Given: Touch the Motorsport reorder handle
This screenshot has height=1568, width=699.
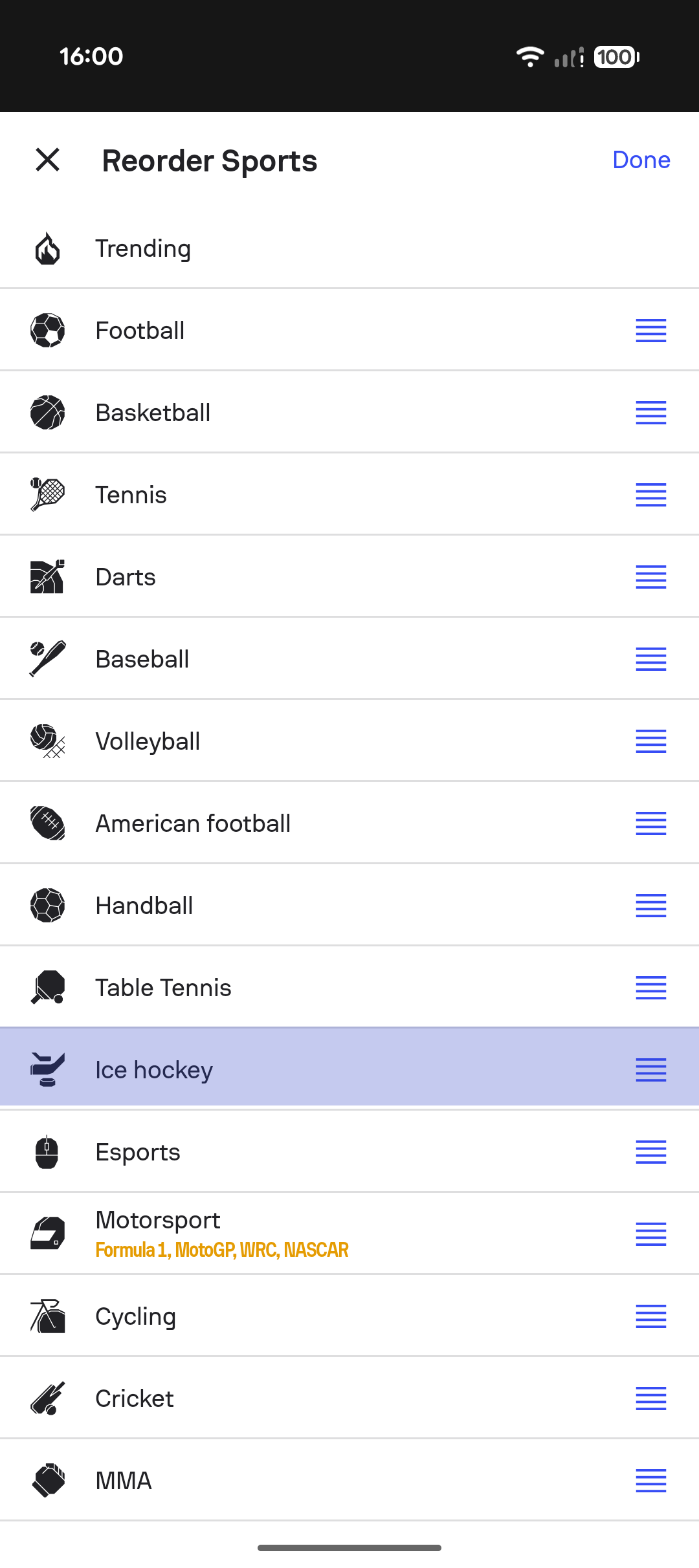Looking at the screenshot, I should tap(650, 1234).
